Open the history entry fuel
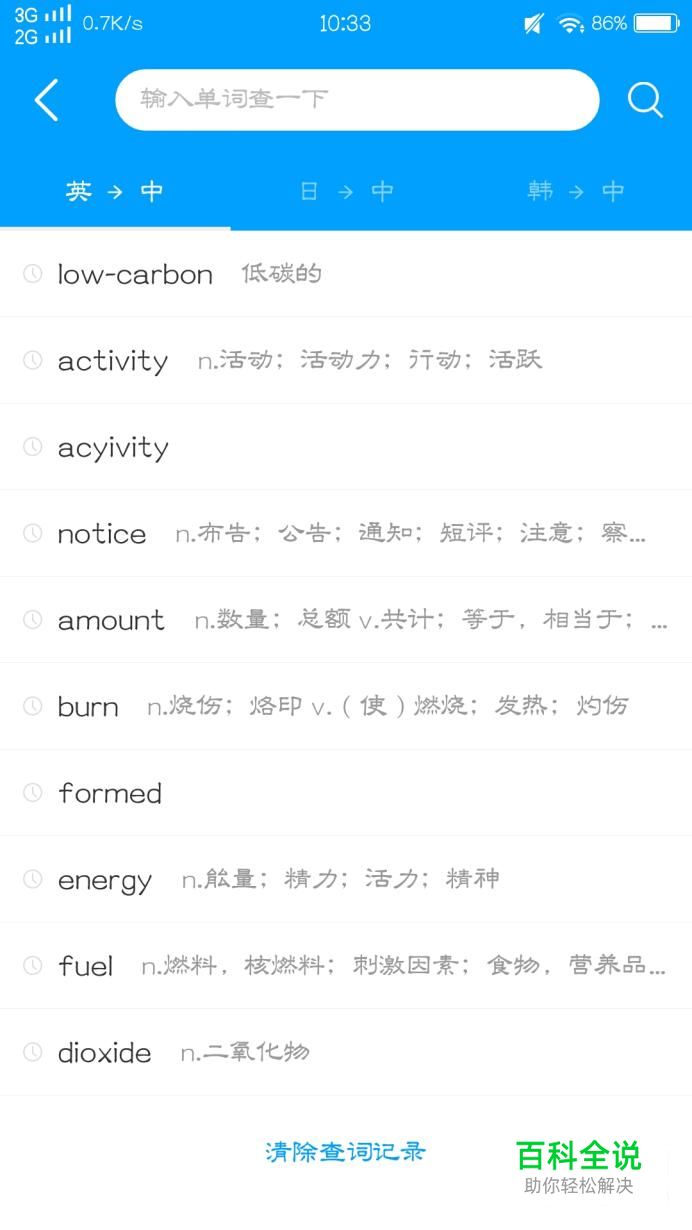Image resolution: width=692 pixels, height=1230 pixels. click(346, 966)
